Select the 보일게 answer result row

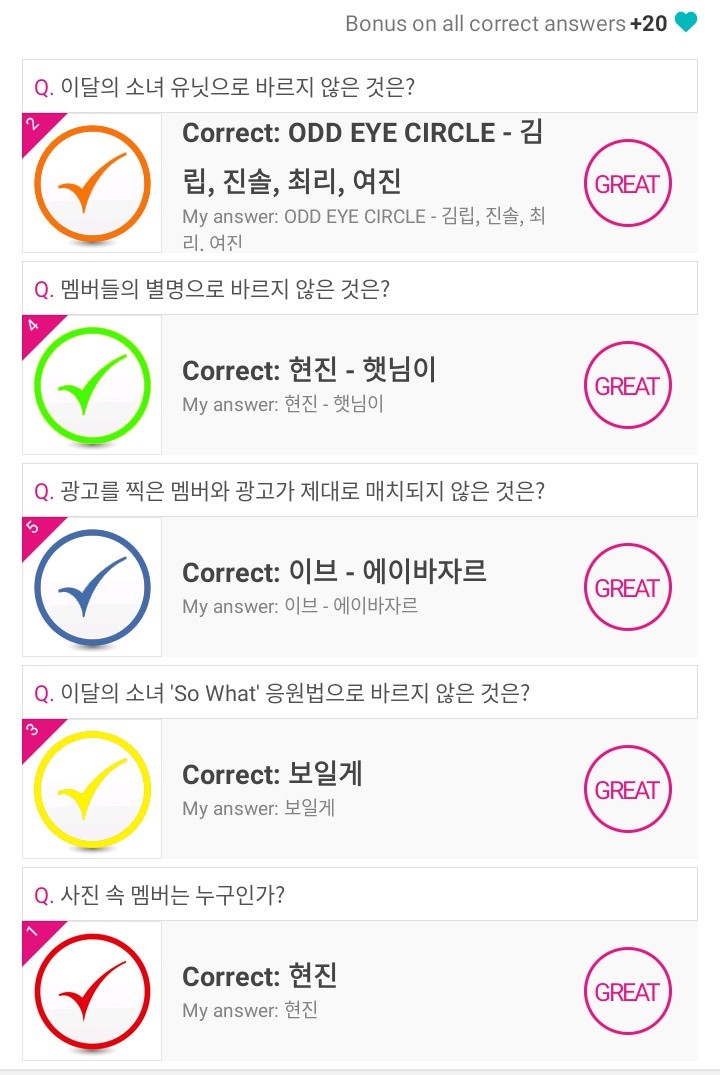362,789
